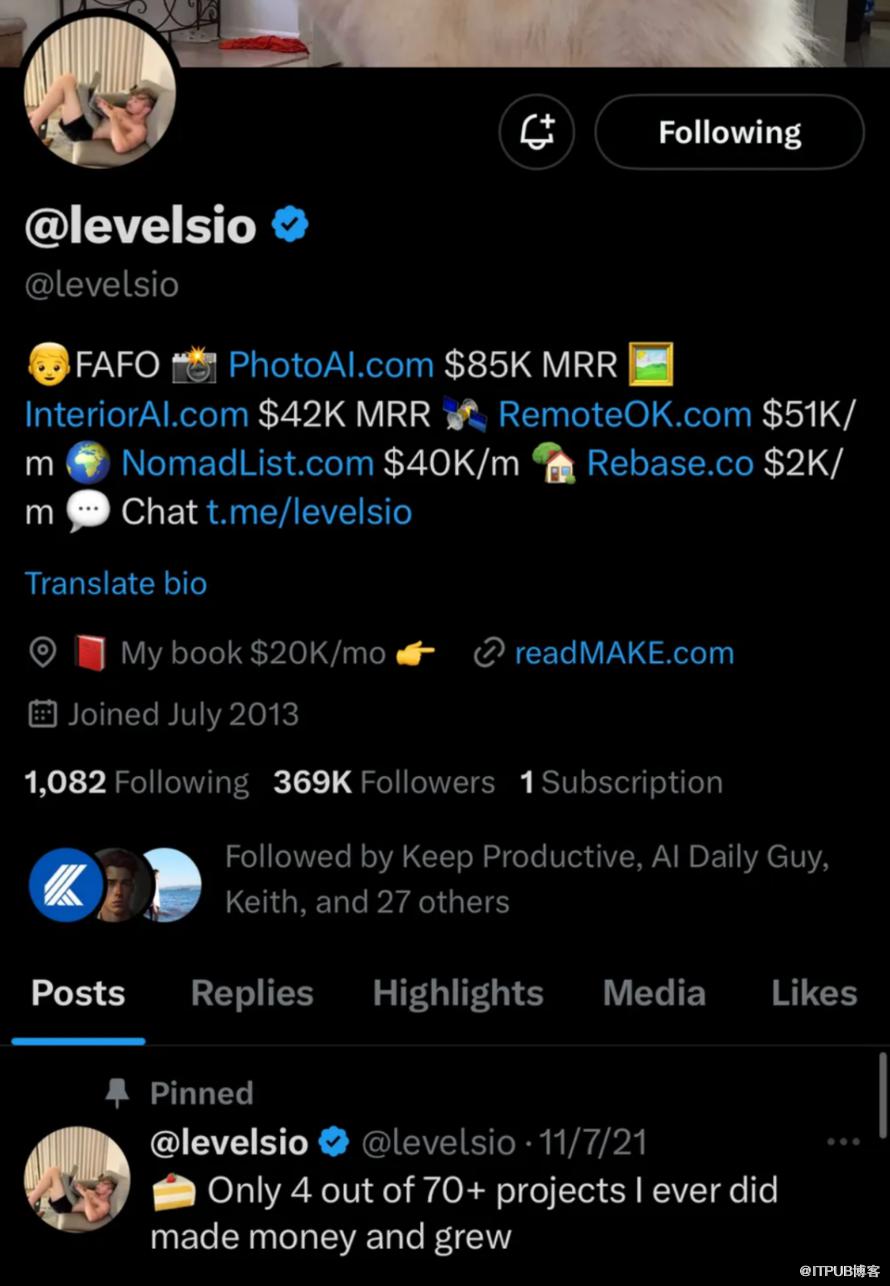Tap Translate bio
Image resolution: width=890 pixels, height=1286 pixels.
[116, 583]
